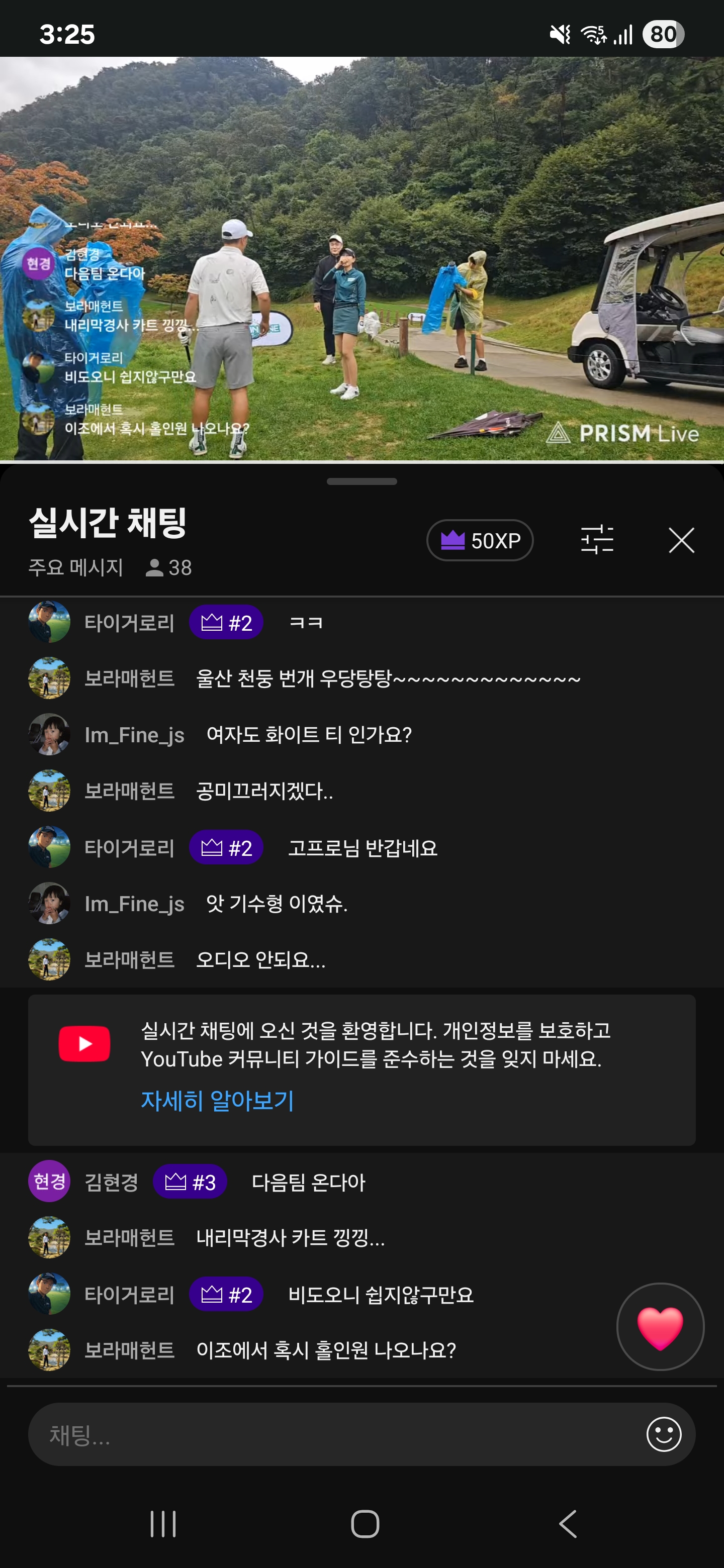The height and width of the screenshot is (1568, 724).
Task: Open the chat filter settings icon
Action: pos(597,540)
